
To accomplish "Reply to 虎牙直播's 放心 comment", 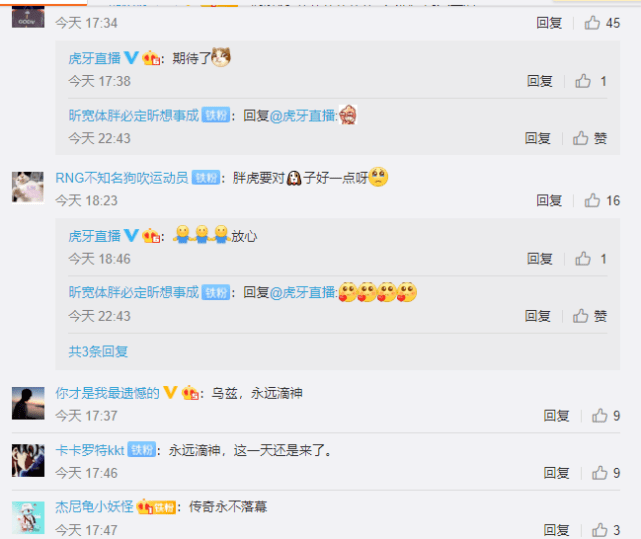I will [x=540, y=259].
